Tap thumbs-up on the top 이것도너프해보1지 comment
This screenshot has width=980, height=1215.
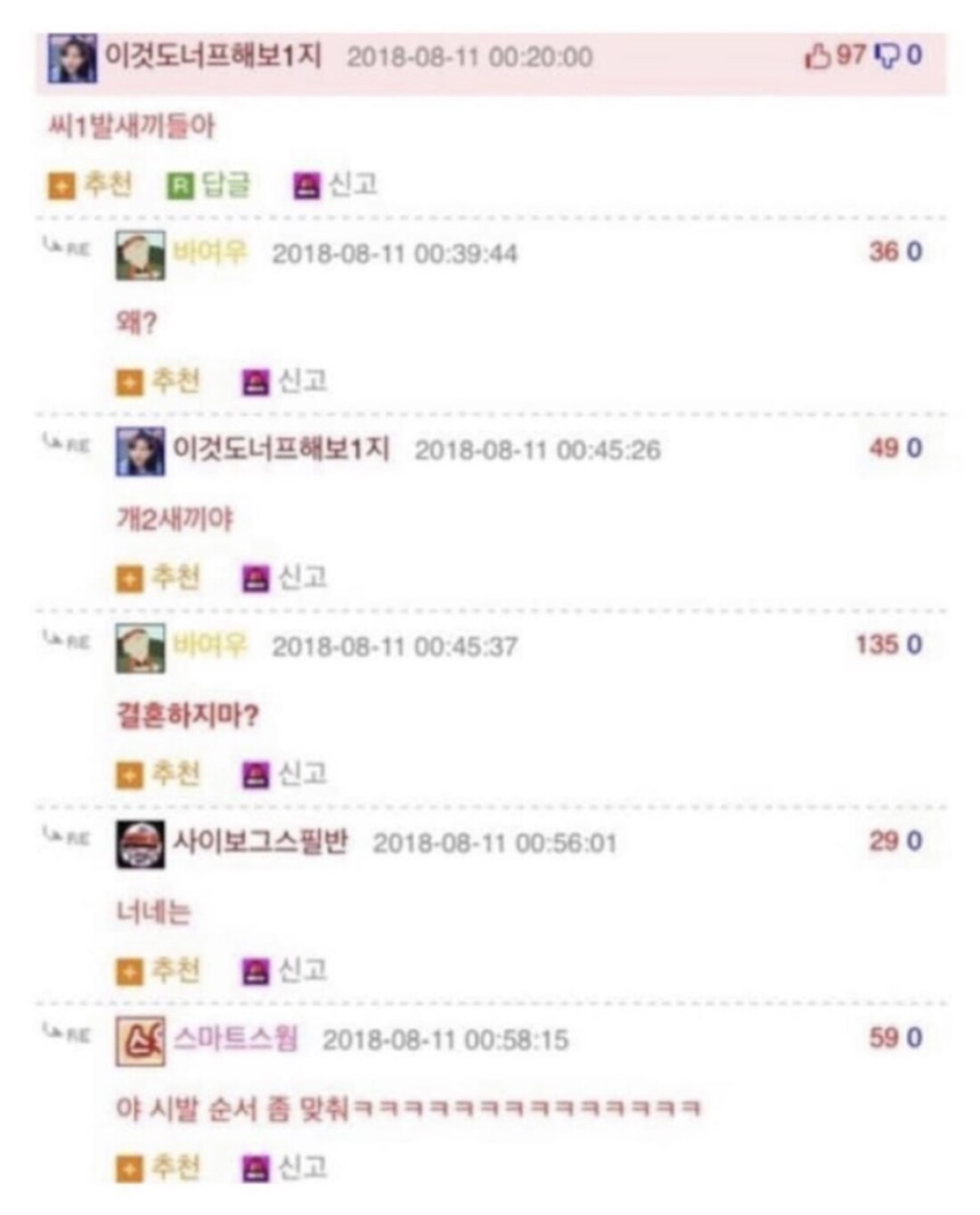click(x=818, y=56)
